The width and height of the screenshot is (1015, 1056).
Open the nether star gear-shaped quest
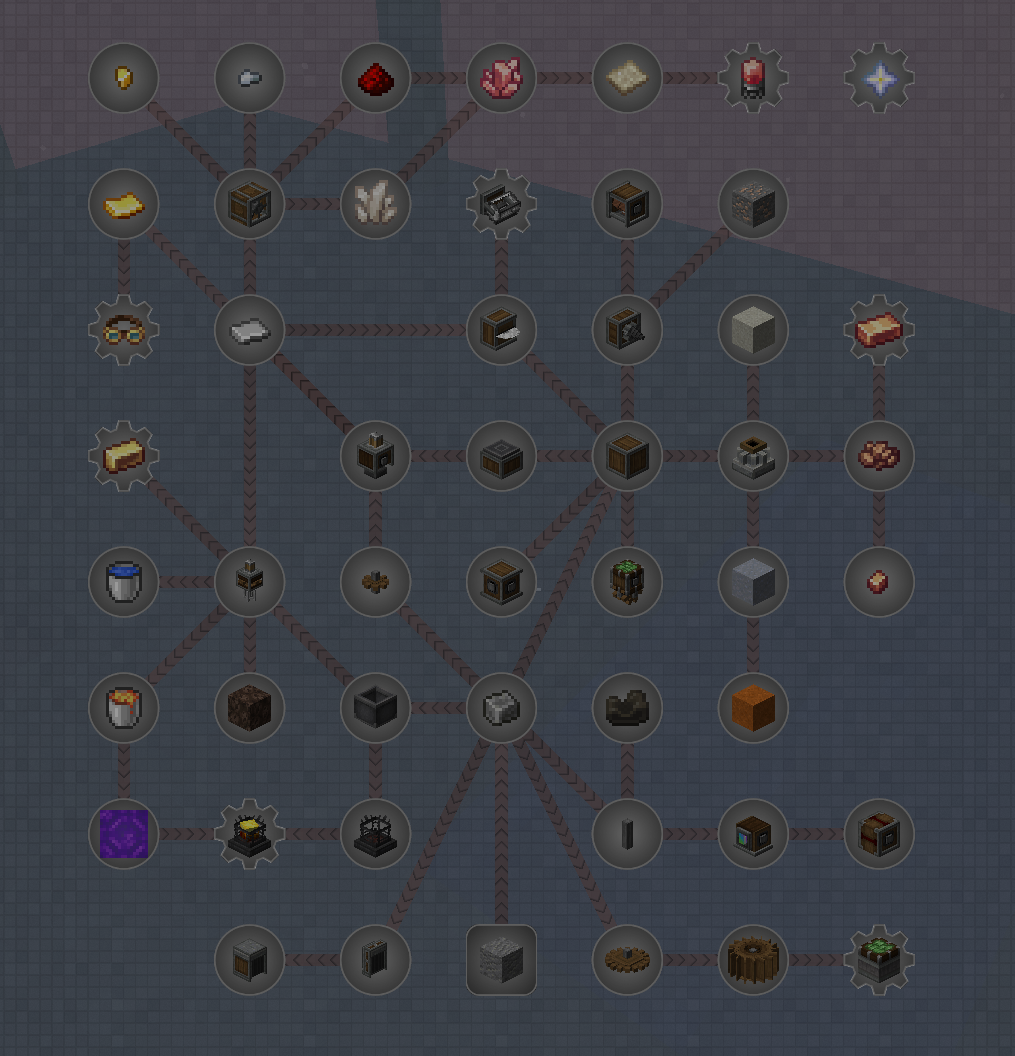tap(879, 78)
